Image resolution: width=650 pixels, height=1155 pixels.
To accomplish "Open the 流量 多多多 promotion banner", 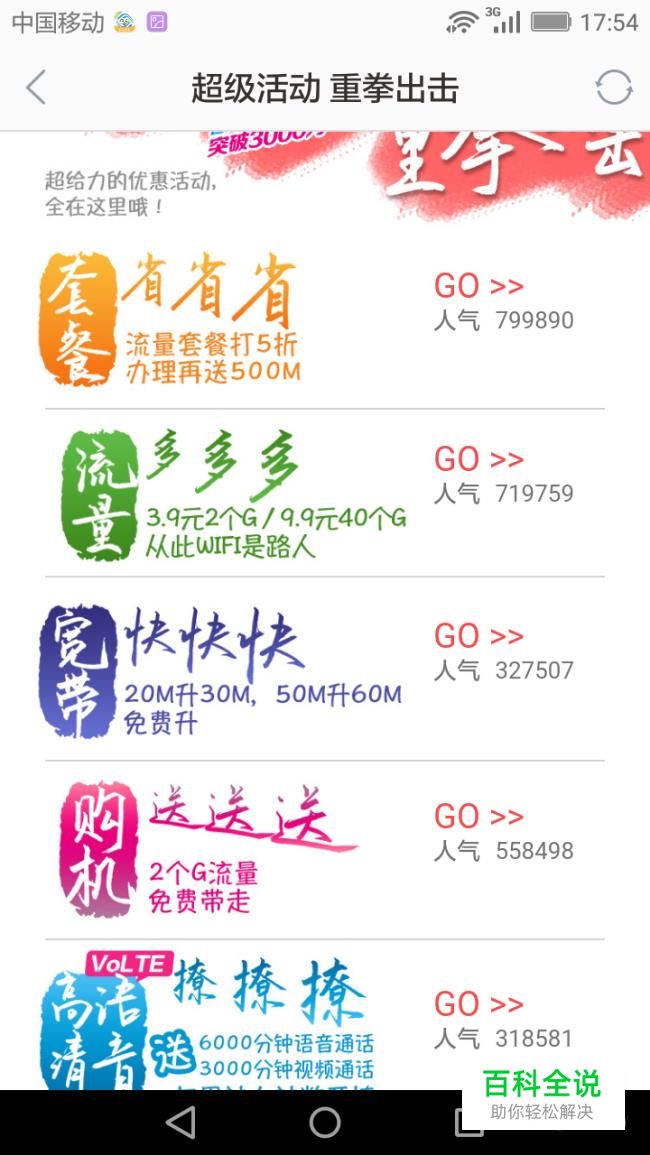I will (x=234, y=494).
